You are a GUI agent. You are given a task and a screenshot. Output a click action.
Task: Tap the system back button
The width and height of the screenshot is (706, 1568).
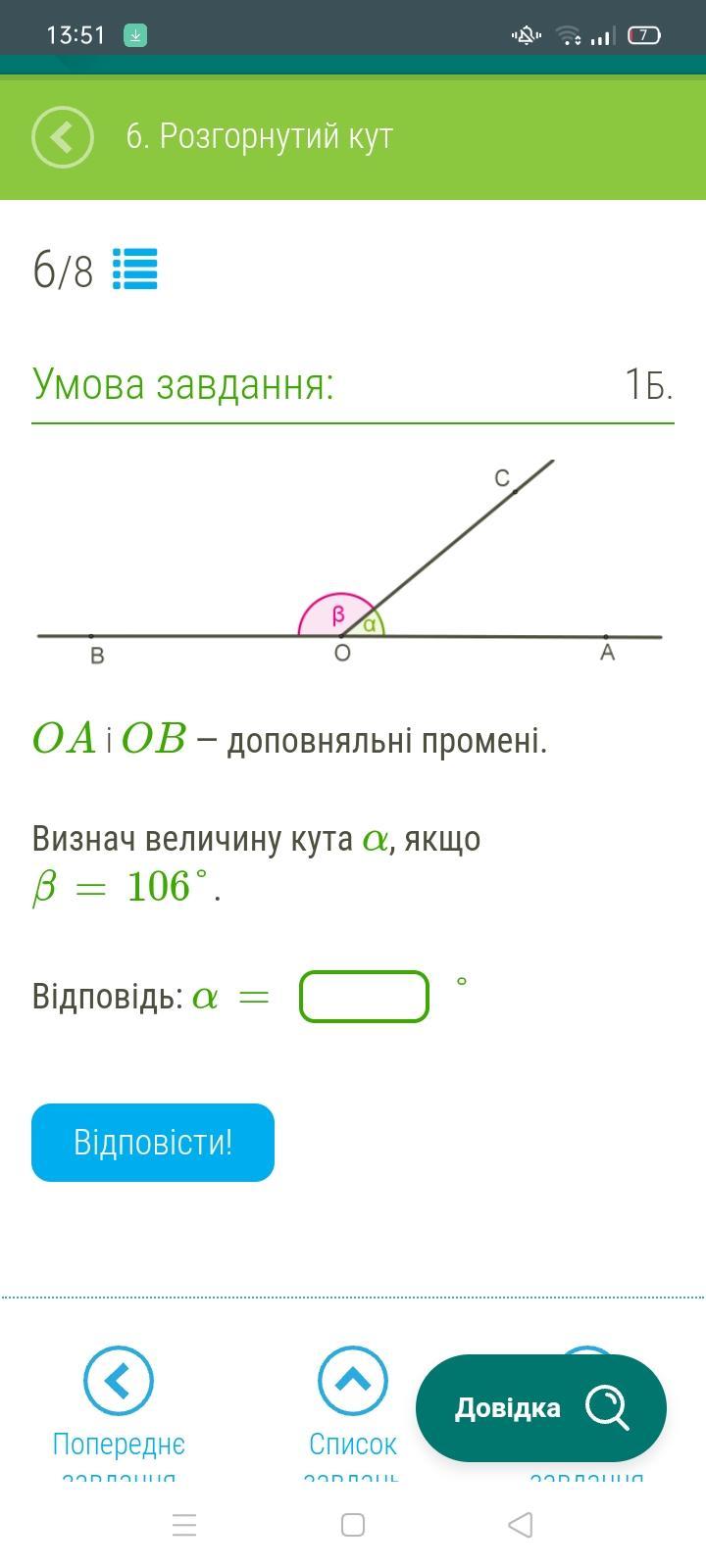(521, 1525)
